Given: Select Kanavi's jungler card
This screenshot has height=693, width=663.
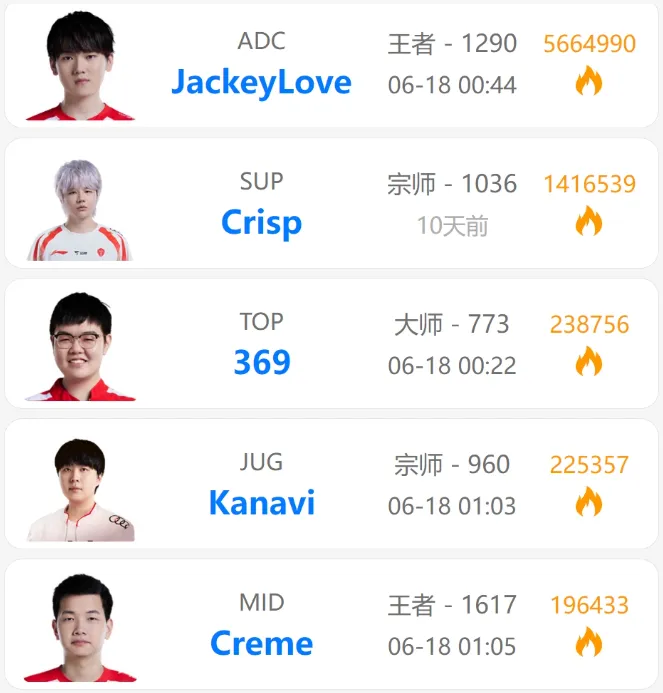Looking at the screenshot, I should tap(261, 502).
